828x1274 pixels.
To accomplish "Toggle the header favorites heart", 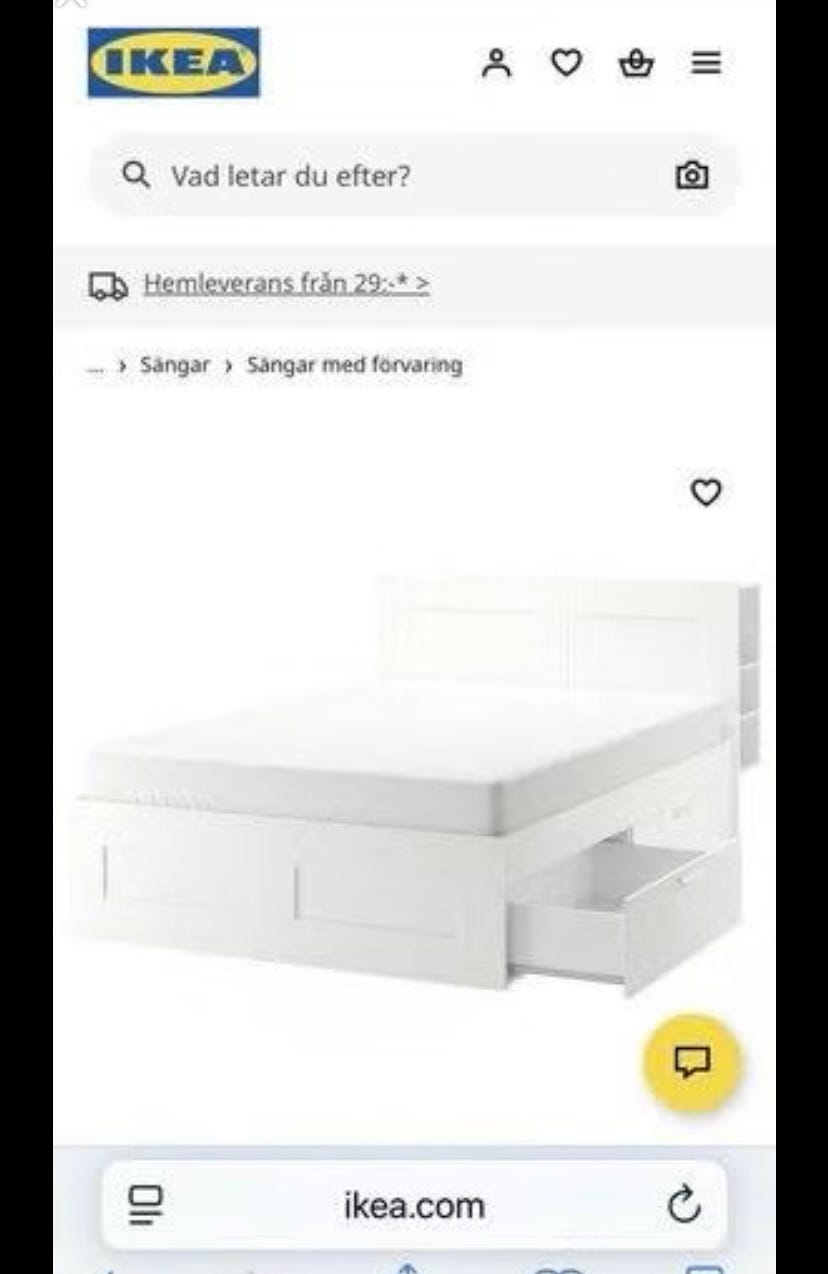I will [567, 62].
